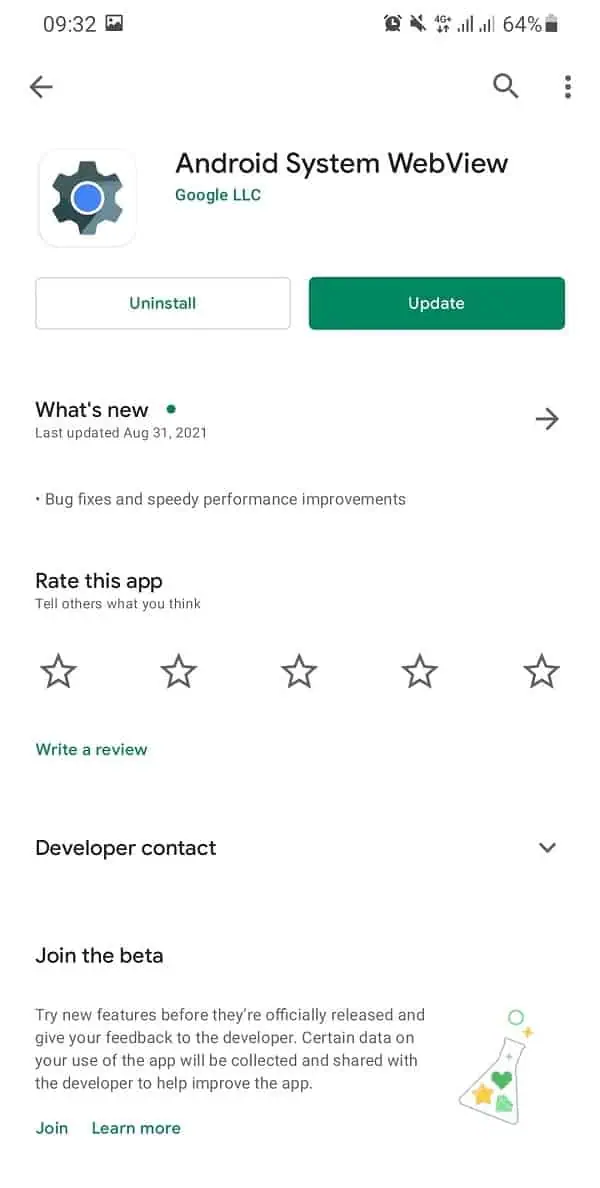The height and width of the screenshot is (1188, 600).
Task: Rate the app five stars
Action: point(541,671)
